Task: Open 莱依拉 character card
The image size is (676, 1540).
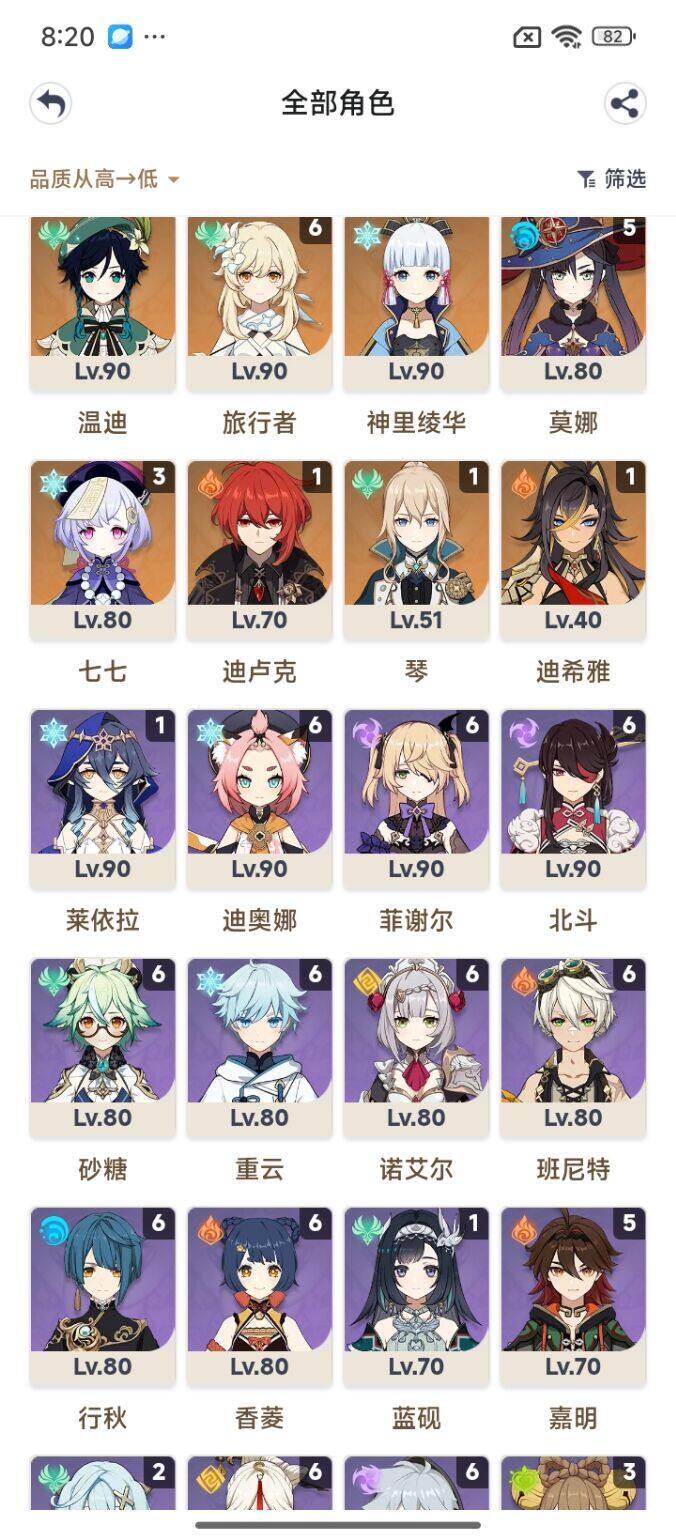Action: (x=103, y=799)
